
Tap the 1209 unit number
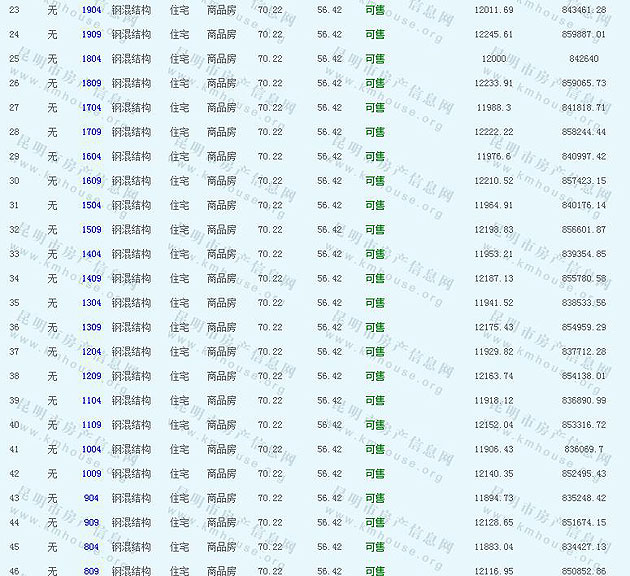click(x=91, y=376)
